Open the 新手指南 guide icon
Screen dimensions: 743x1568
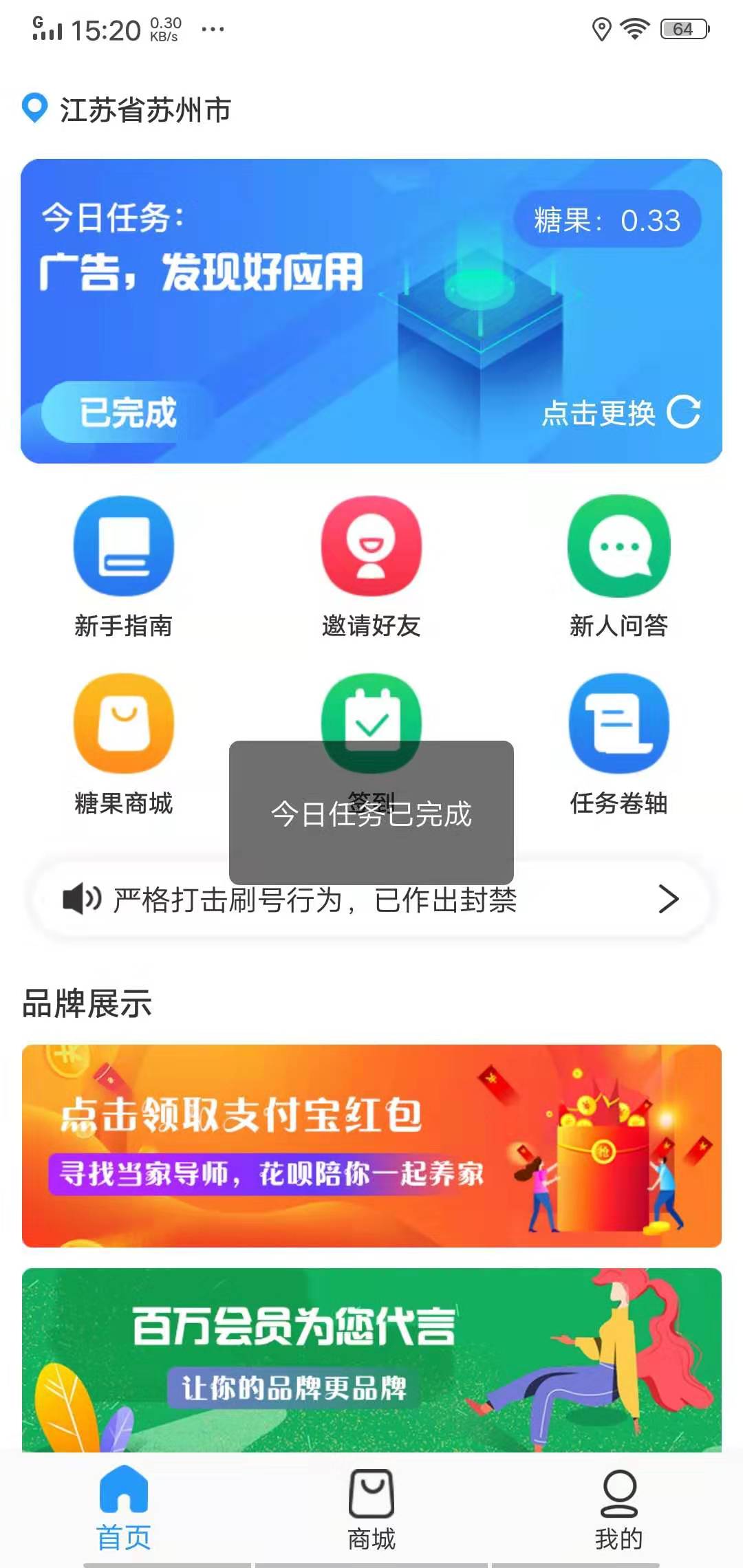[124, 547]
